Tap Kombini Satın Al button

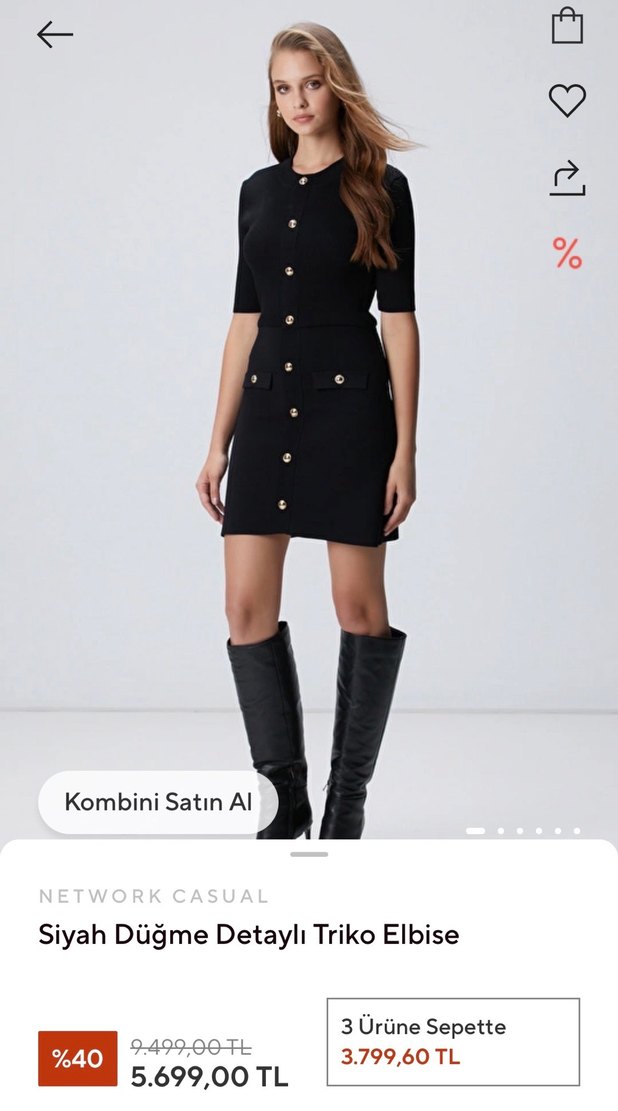157,802
